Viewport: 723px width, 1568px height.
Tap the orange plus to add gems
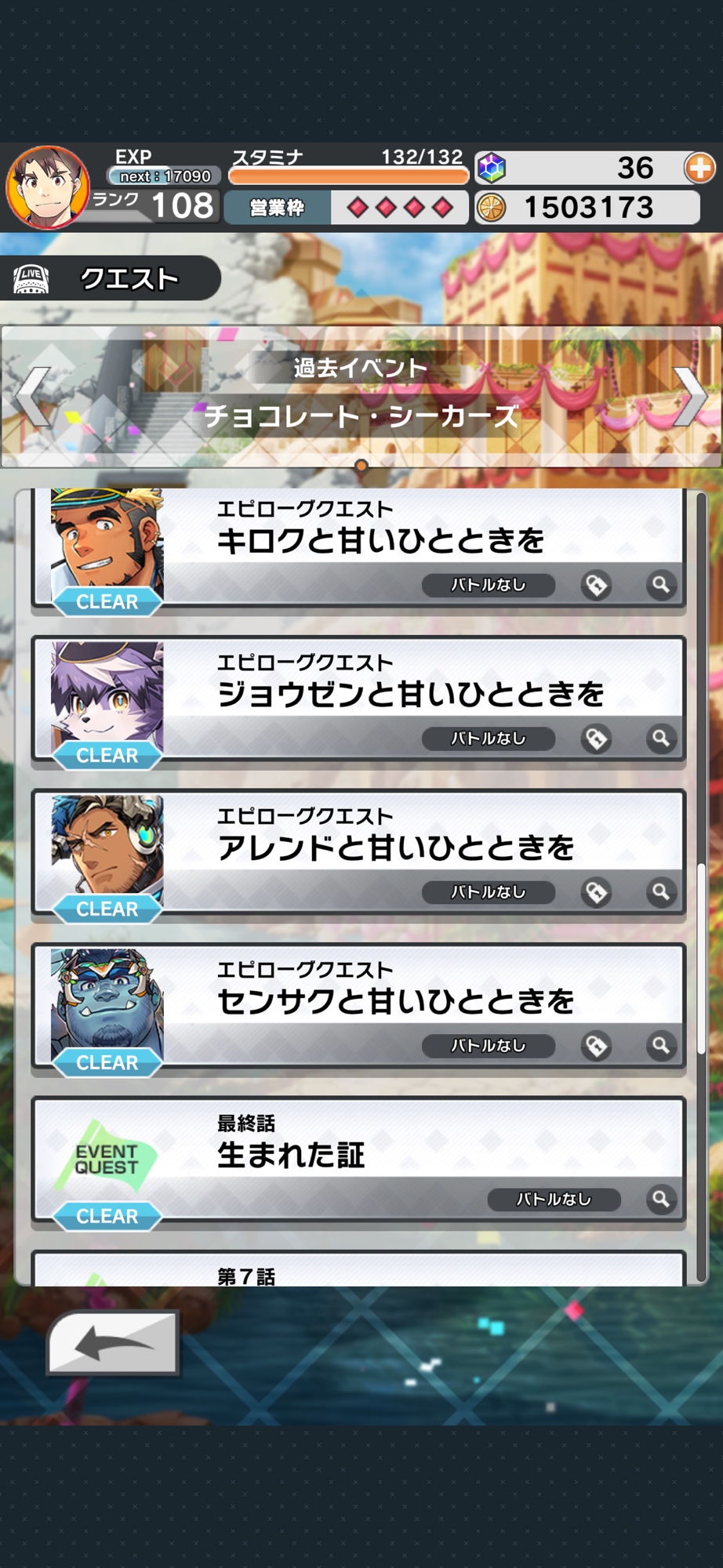tap(699, 168)
